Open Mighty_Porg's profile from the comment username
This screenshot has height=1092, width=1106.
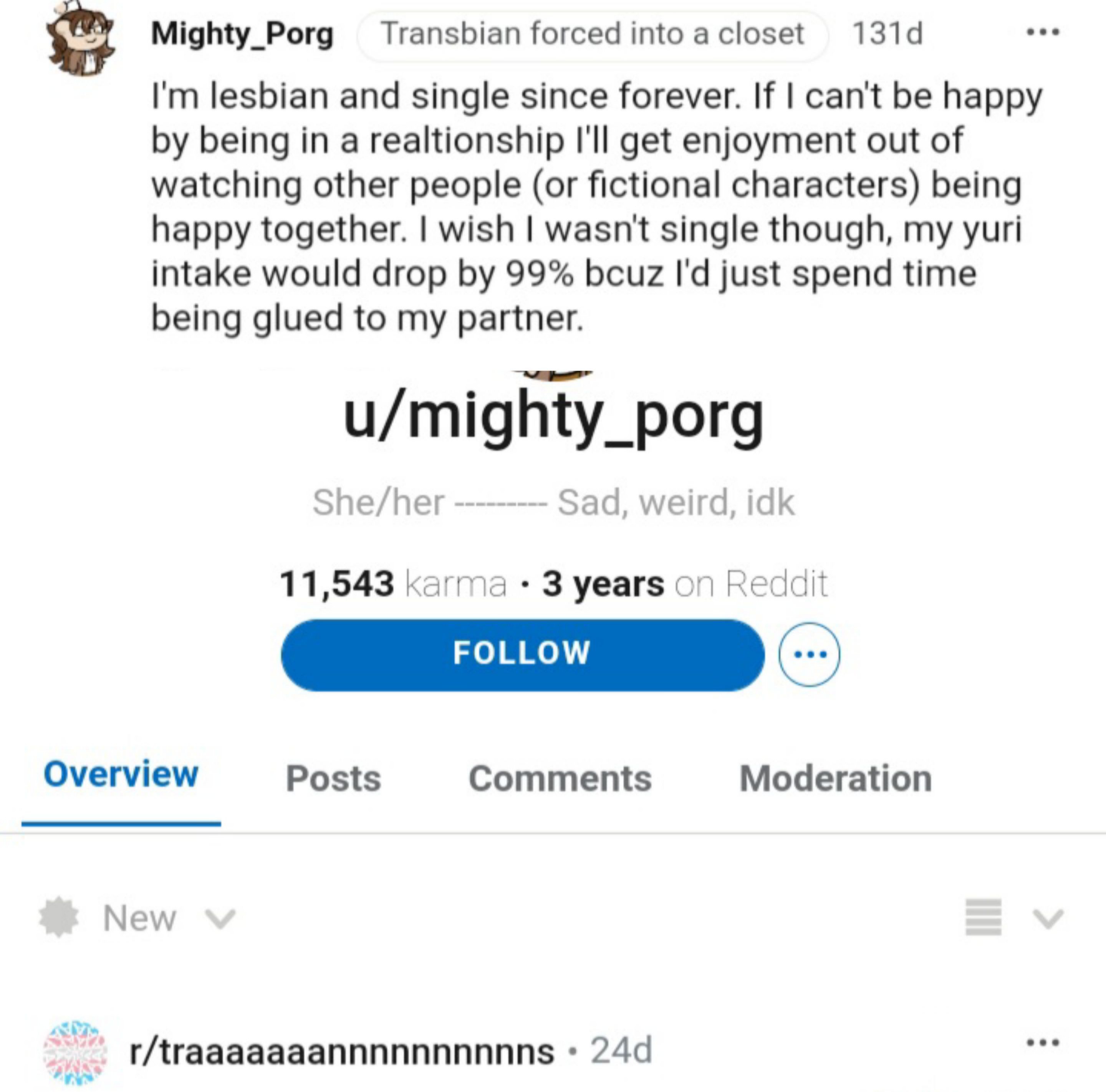point(242,34)
